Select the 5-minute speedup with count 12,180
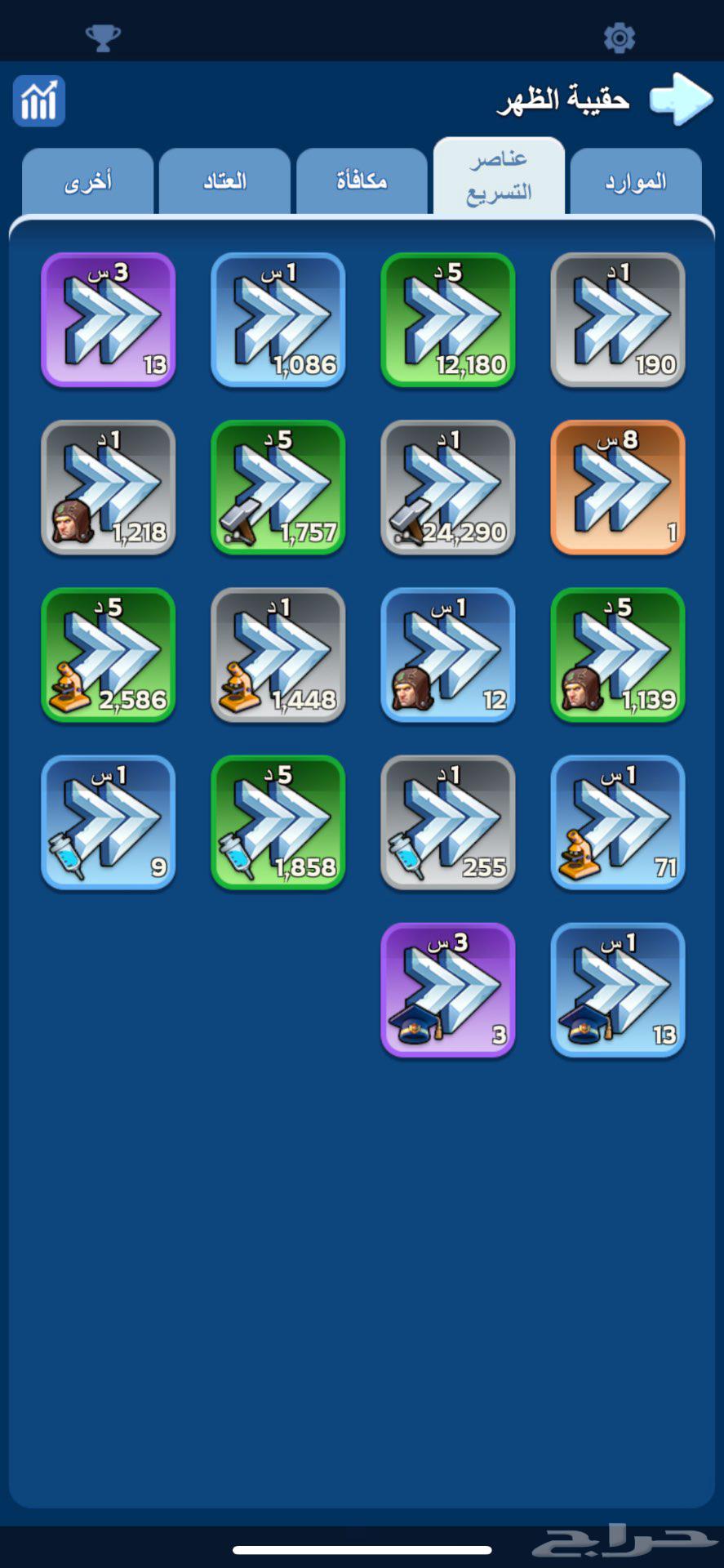This screenshot has height=1568, width=724. 447,320
